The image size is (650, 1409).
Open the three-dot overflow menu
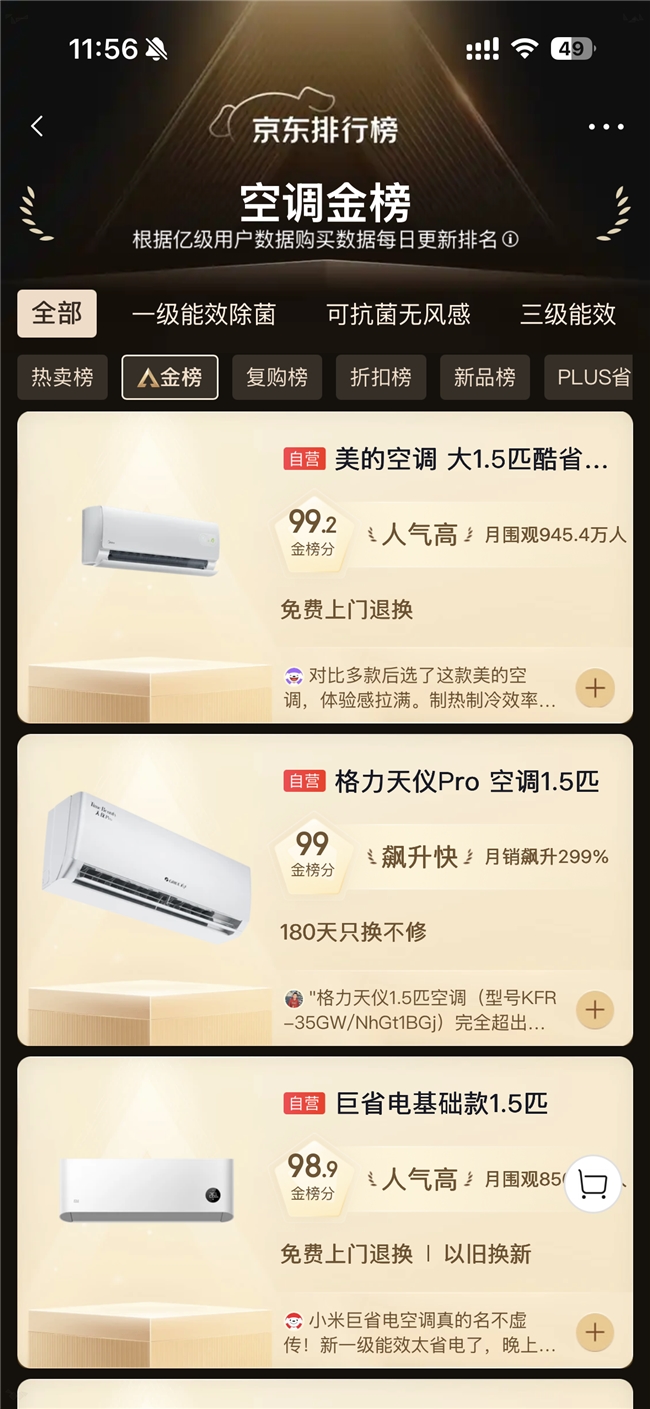point(606,127)
